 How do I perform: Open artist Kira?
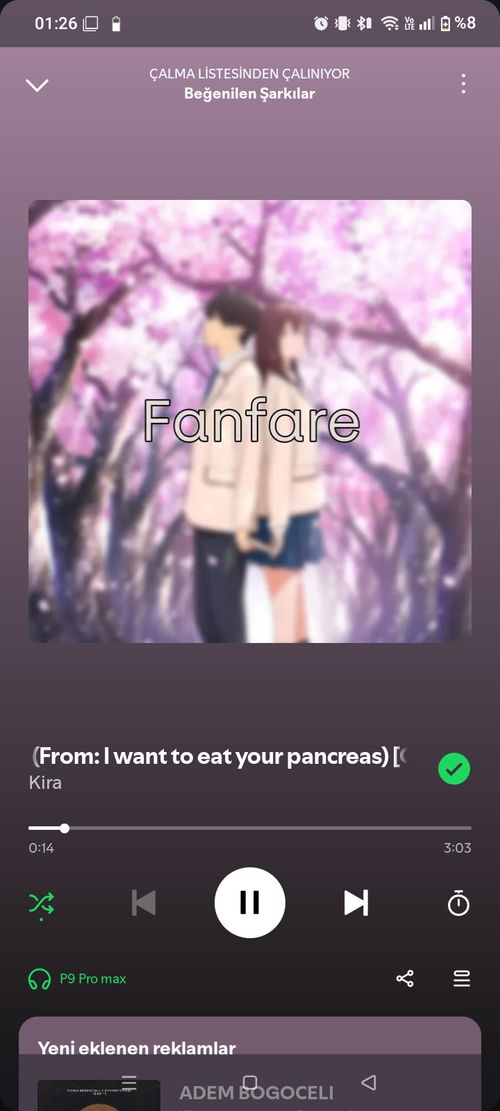click(45, 783)
